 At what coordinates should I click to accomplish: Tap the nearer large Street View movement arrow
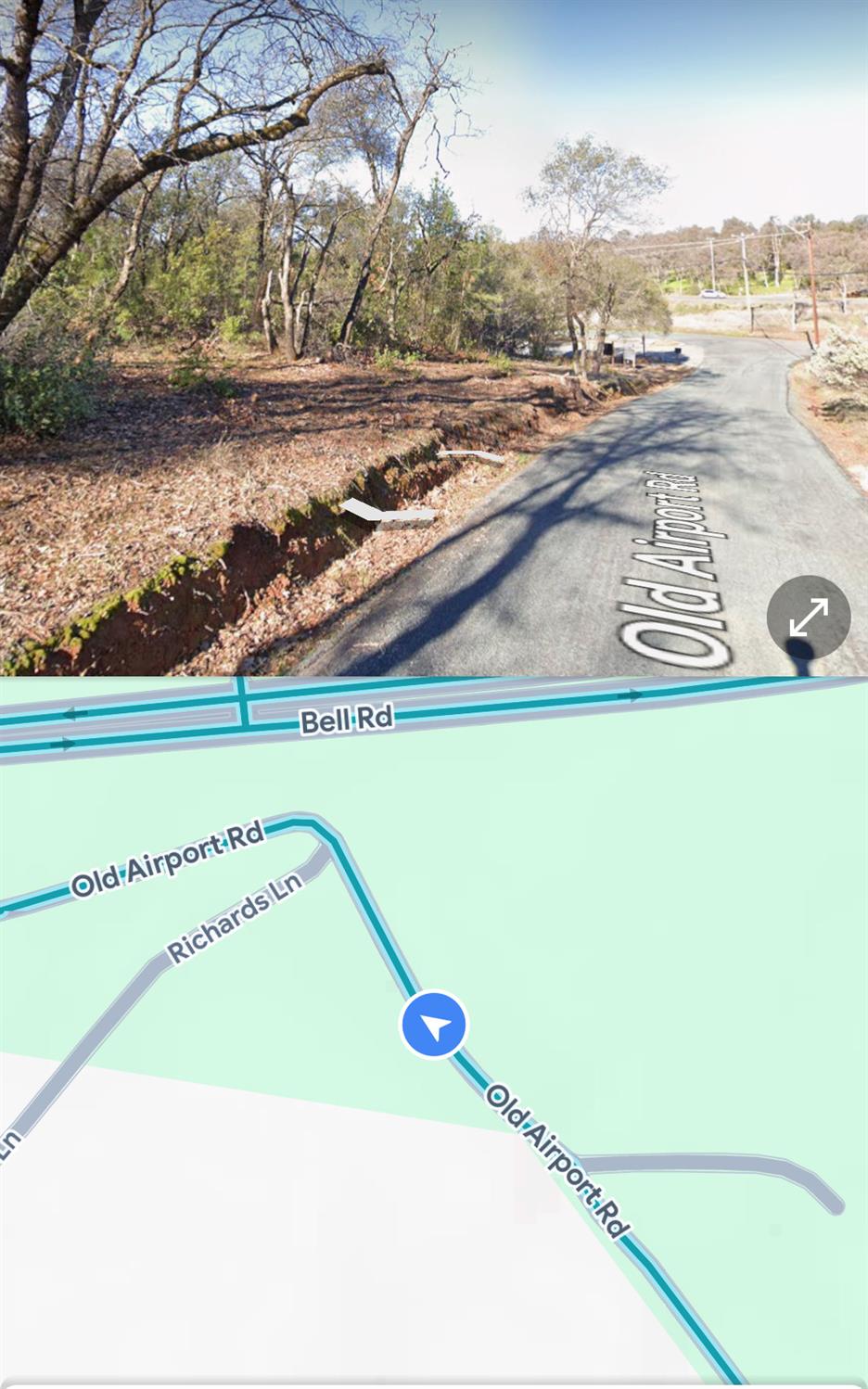point(389,513)
